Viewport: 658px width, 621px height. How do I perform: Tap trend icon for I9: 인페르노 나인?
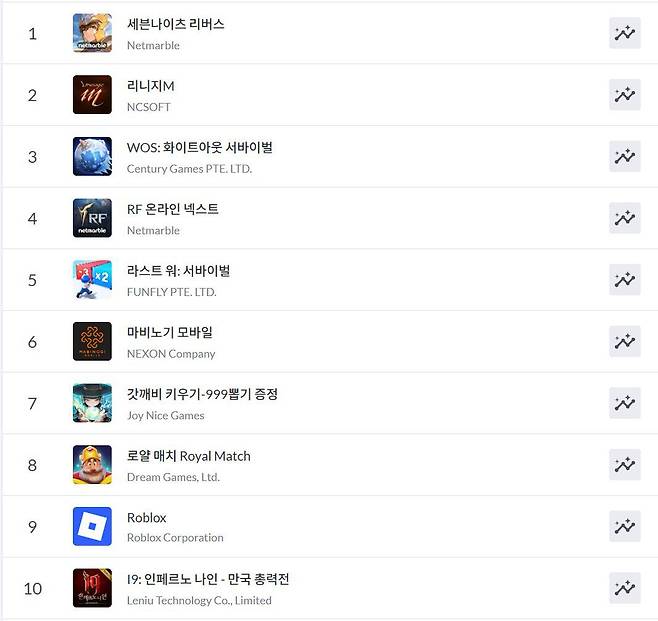625,589
